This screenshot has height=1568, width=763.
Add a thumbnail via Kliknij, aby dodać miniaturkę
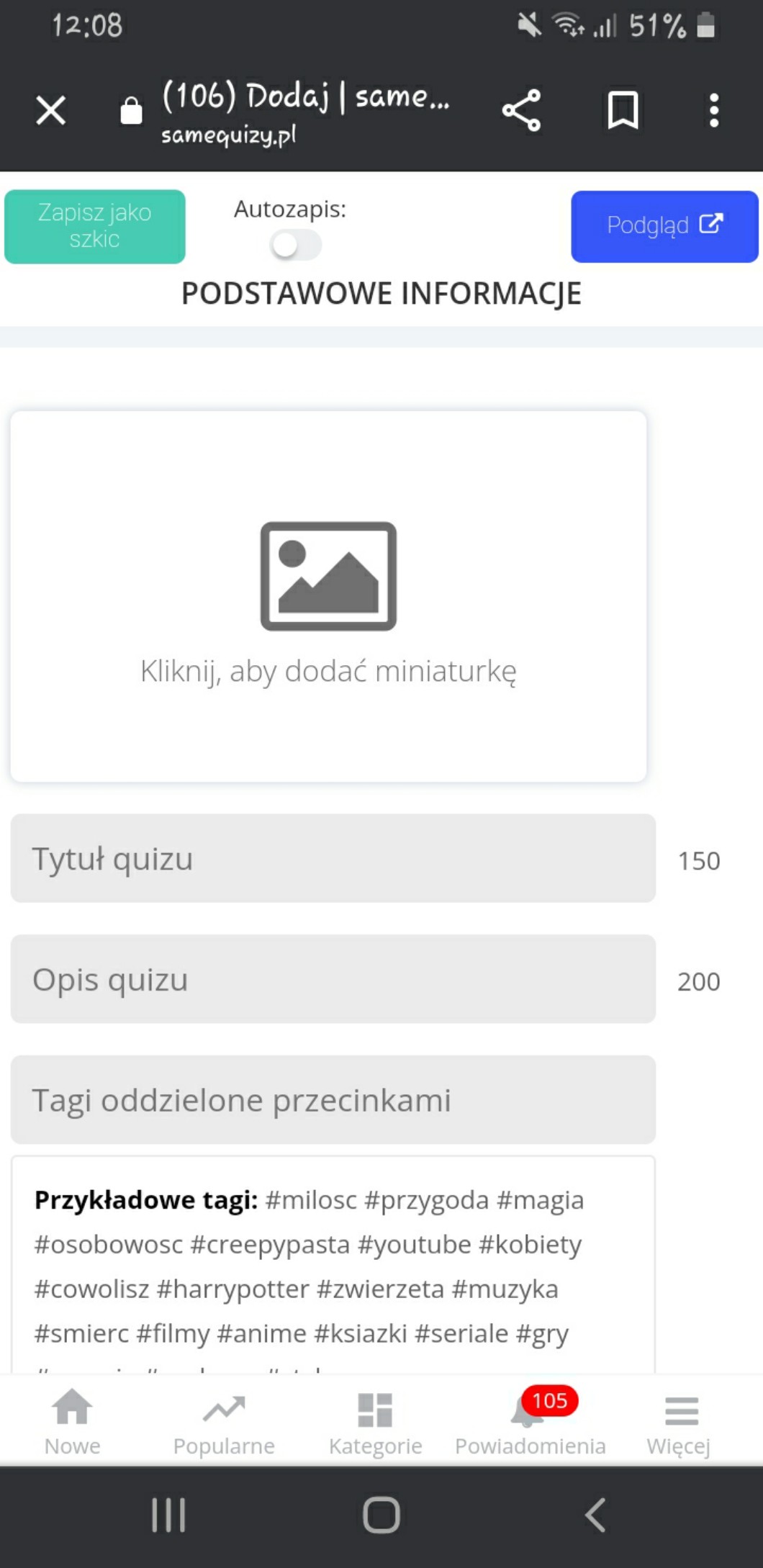pos(328,596)
